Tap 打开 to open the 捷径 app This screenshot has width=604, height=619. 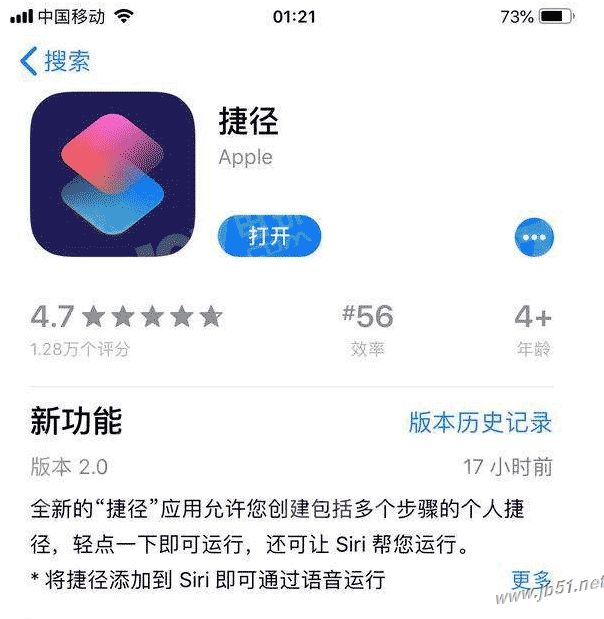(269, 237)
